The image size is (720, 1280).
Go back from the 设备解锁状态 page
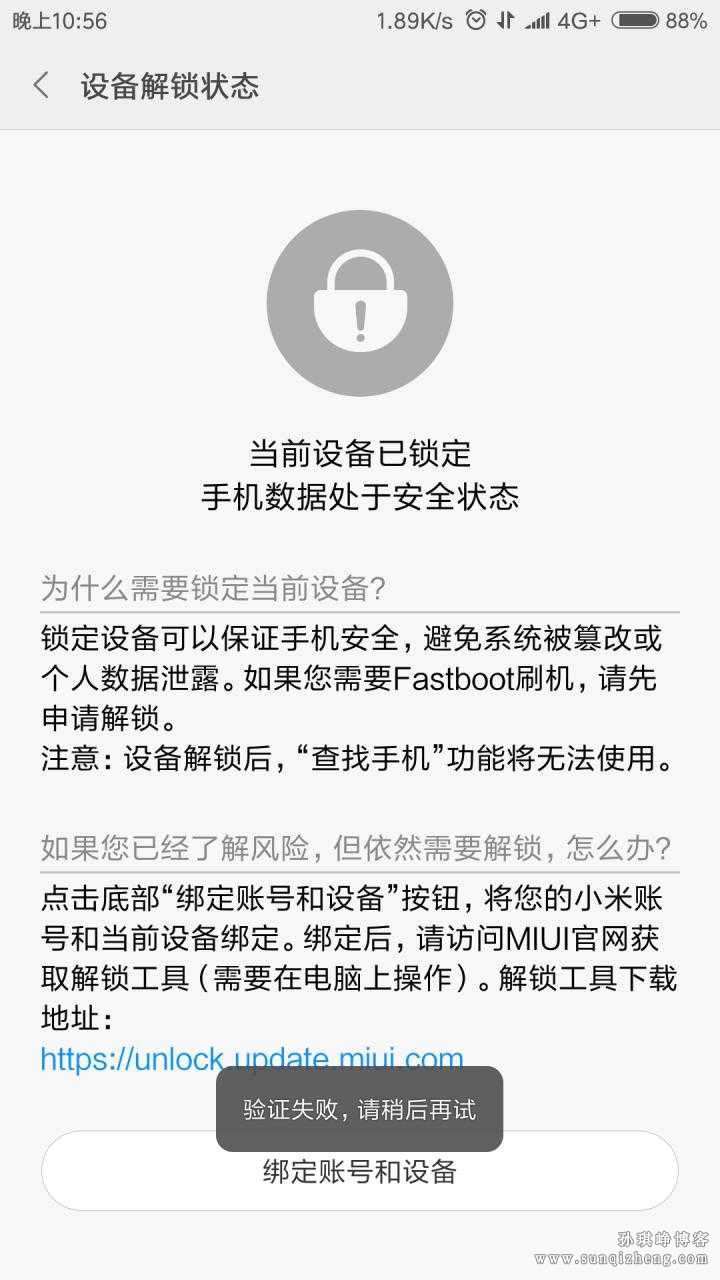click(x=41, y=85)
